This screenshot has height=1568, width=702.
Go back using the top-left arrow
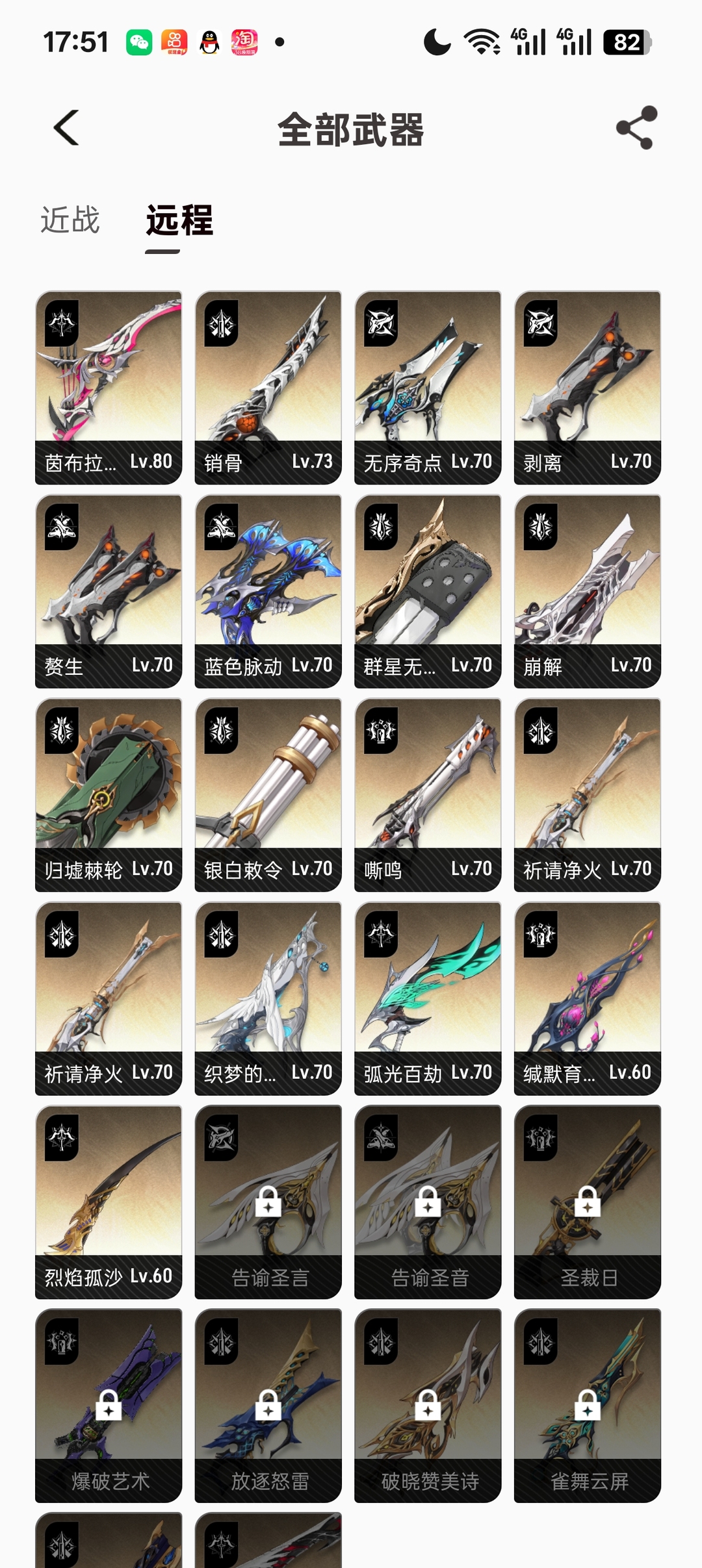tap(66, 128)
